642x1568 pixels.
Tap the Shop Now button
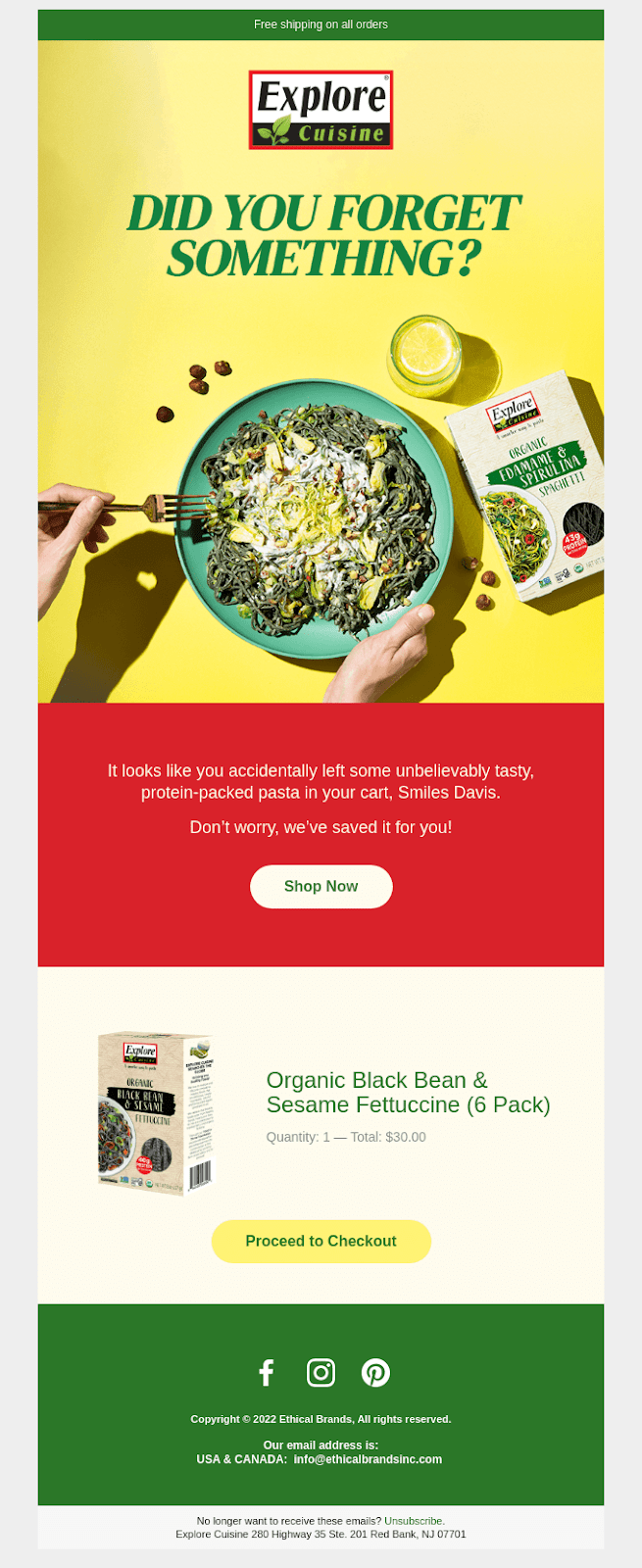(321, 886)
